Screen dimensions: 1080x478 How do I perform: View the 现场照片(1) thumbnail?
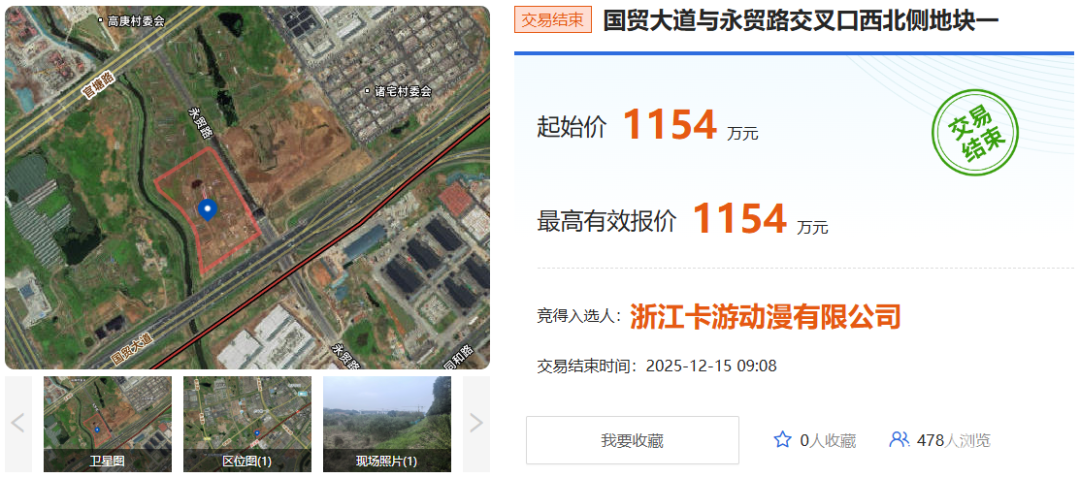[386, 423]
